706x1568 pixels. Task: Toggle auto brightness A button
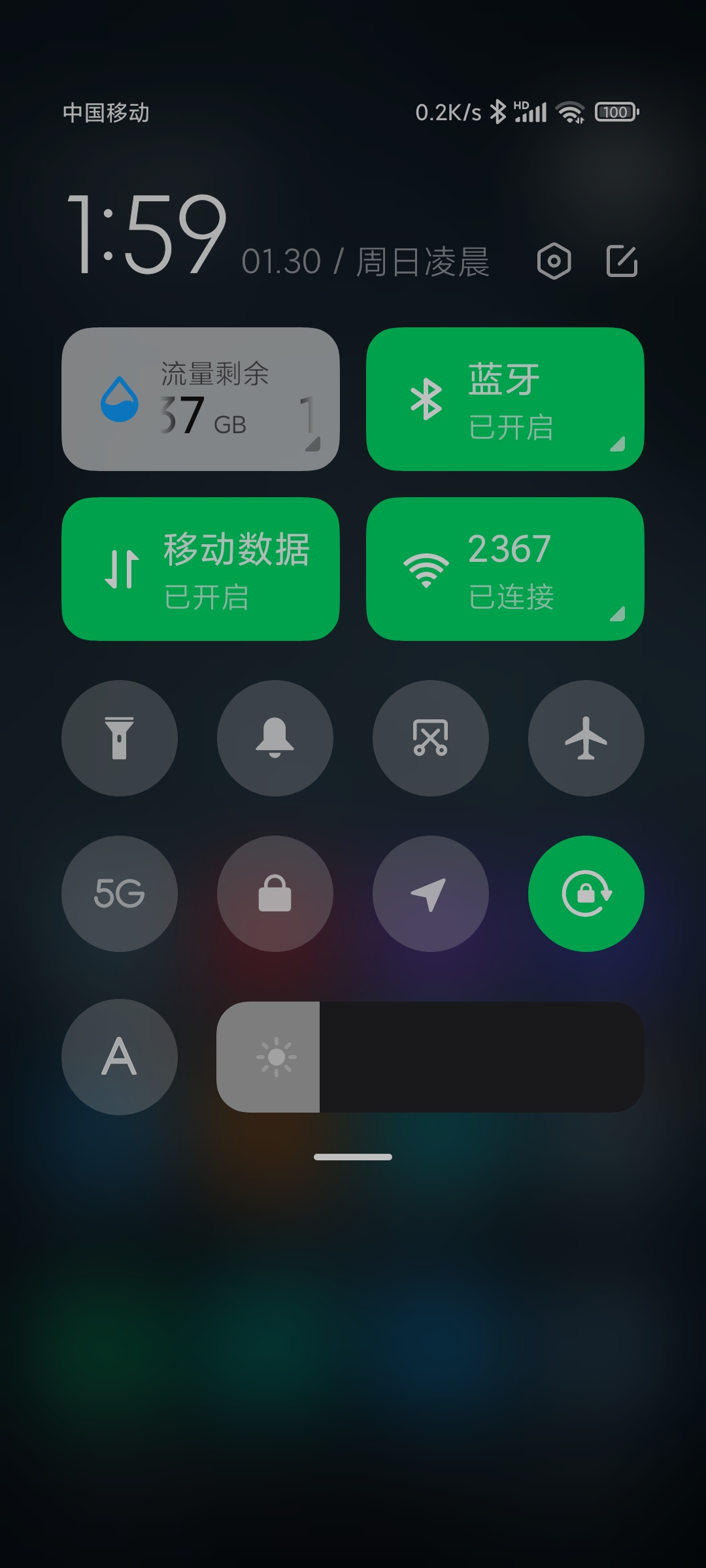[120, 1057]
